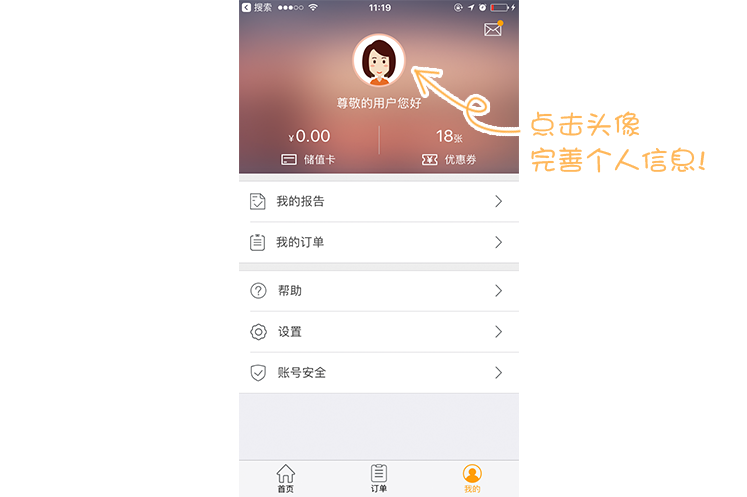Image resolution: width=747 pixels, height=497 pixels.
Task: Return to 搜索 via status bar back
Action: pos(257,7)
